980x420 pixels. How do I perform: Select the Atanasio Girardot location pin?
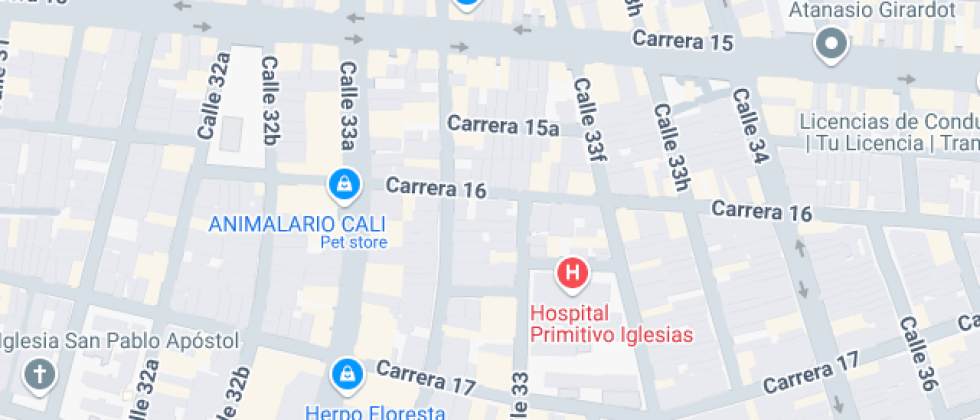click(x=831, y=43)
